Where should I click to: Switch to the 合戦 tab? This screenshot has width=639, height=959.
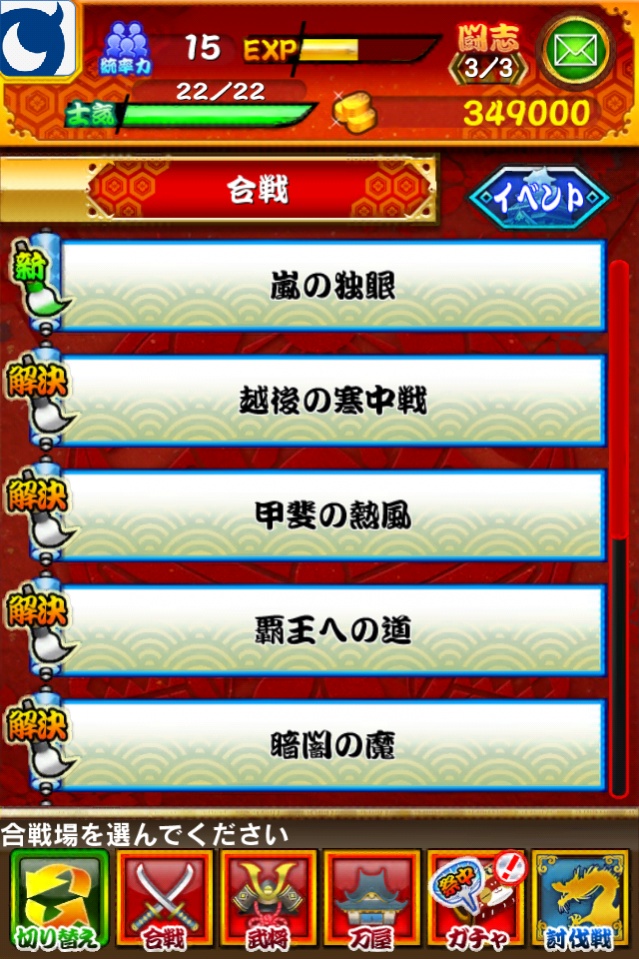[164, 900]
